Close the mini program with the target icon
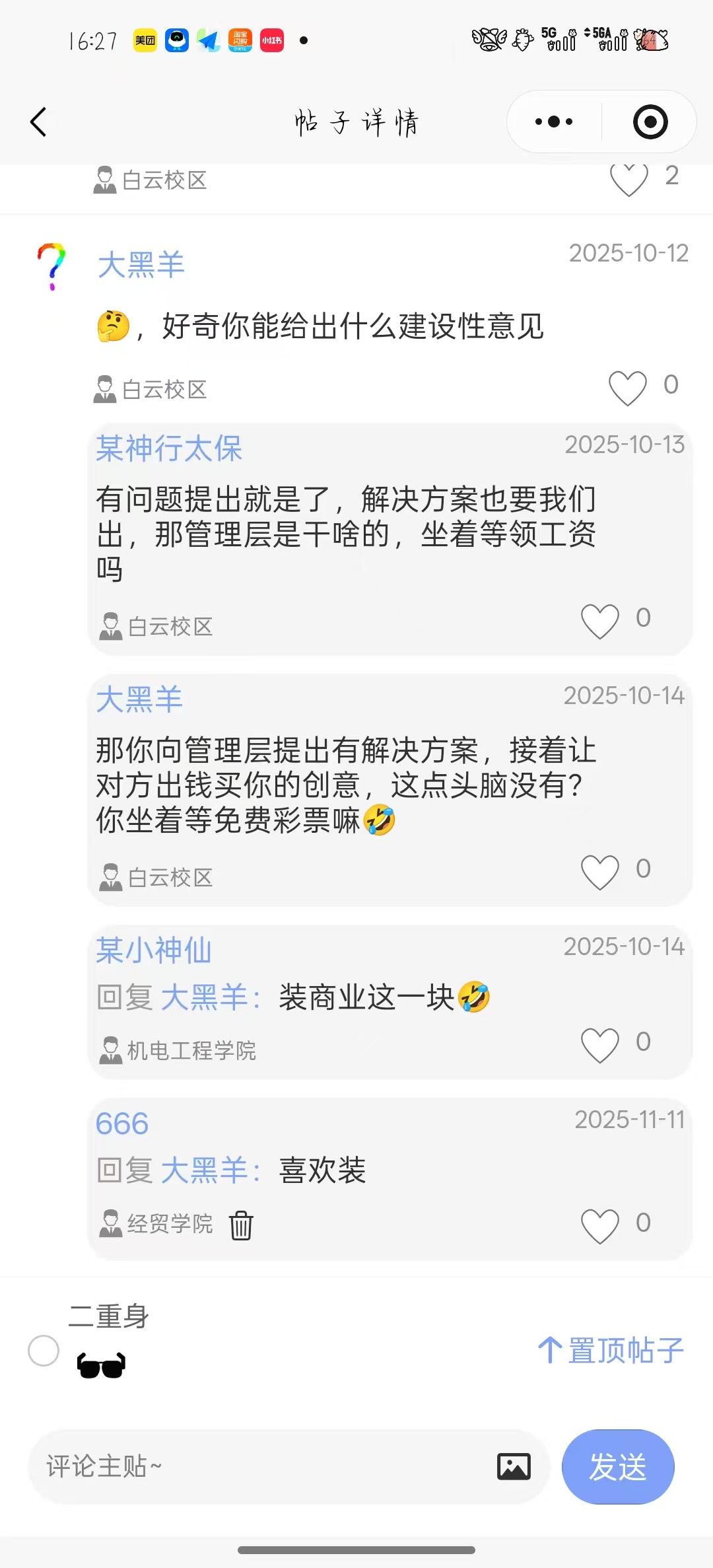Screen dimensions: 713x1568 [650, 122]
